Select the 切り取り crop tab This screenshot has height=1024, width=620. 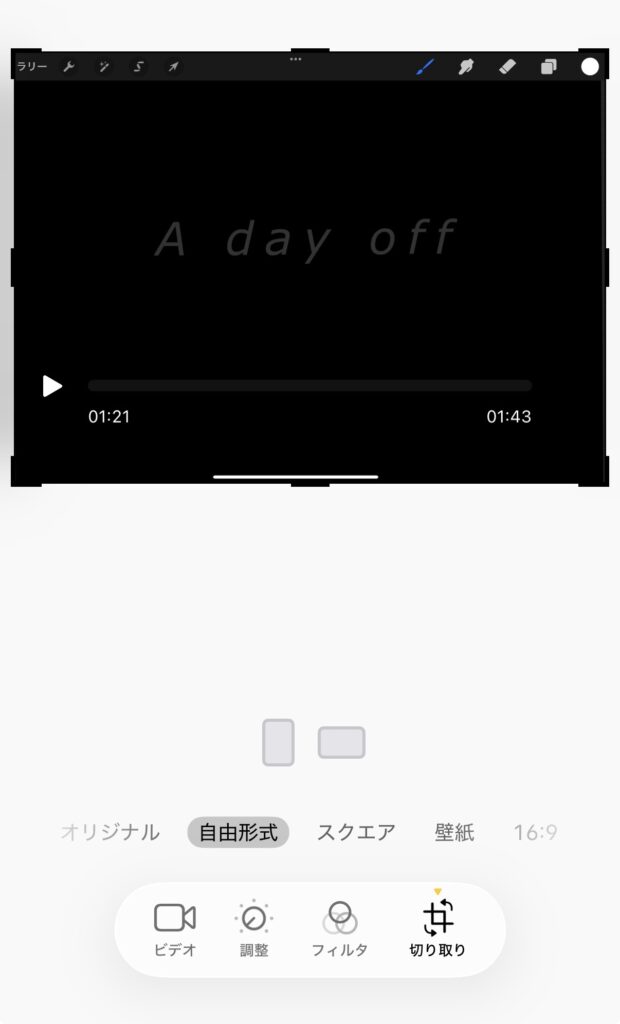pos(438,929)
